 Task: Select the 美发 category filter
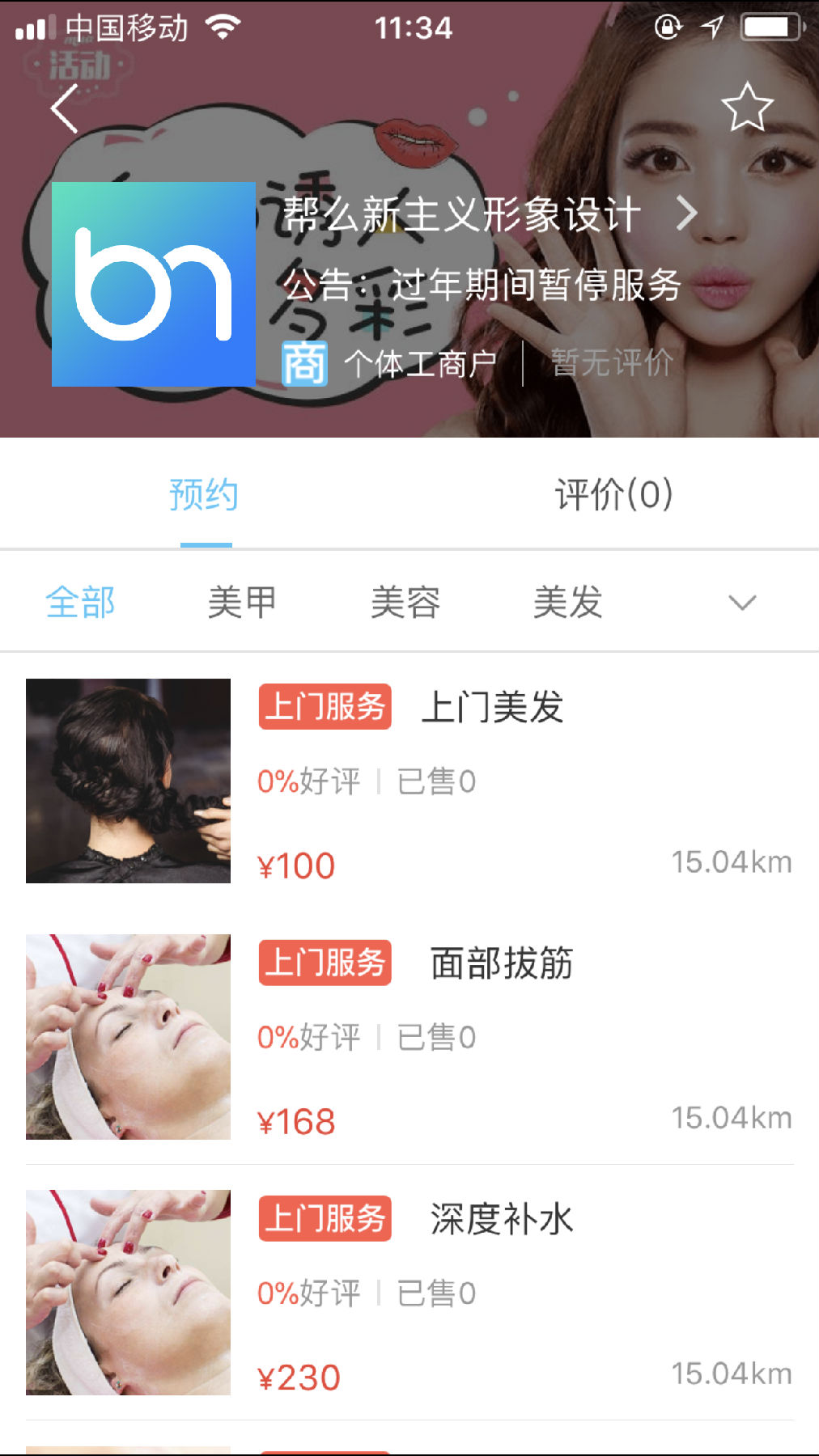coord(567,602)
